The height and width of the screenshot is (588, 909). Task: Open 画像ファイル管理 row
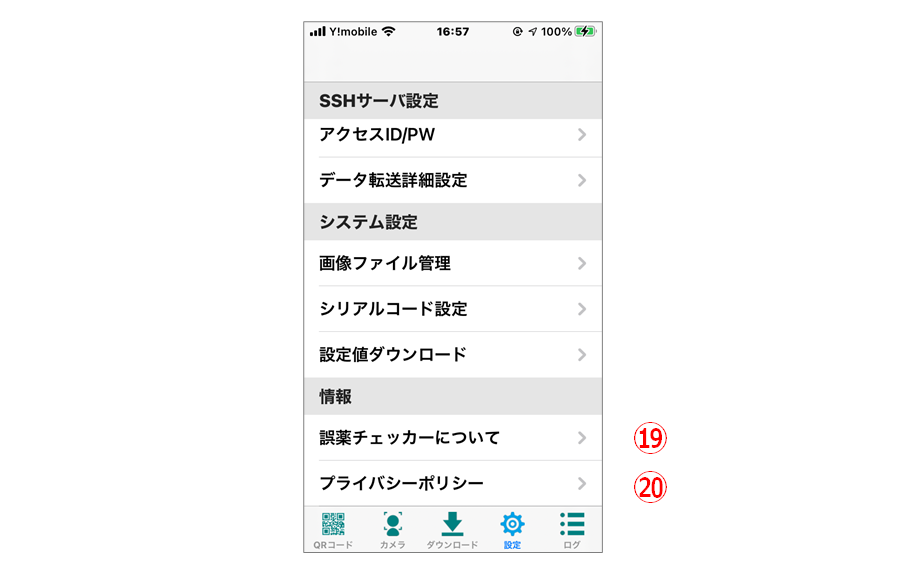coord(452,264)
